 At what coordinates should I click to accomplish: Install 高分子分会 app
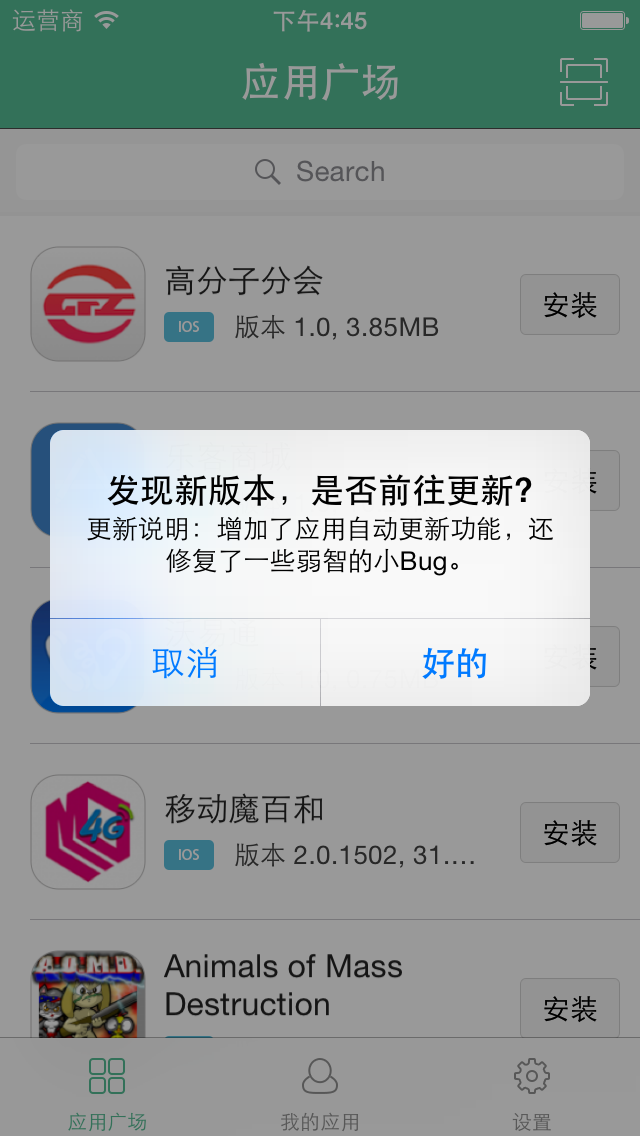(569, 305)
